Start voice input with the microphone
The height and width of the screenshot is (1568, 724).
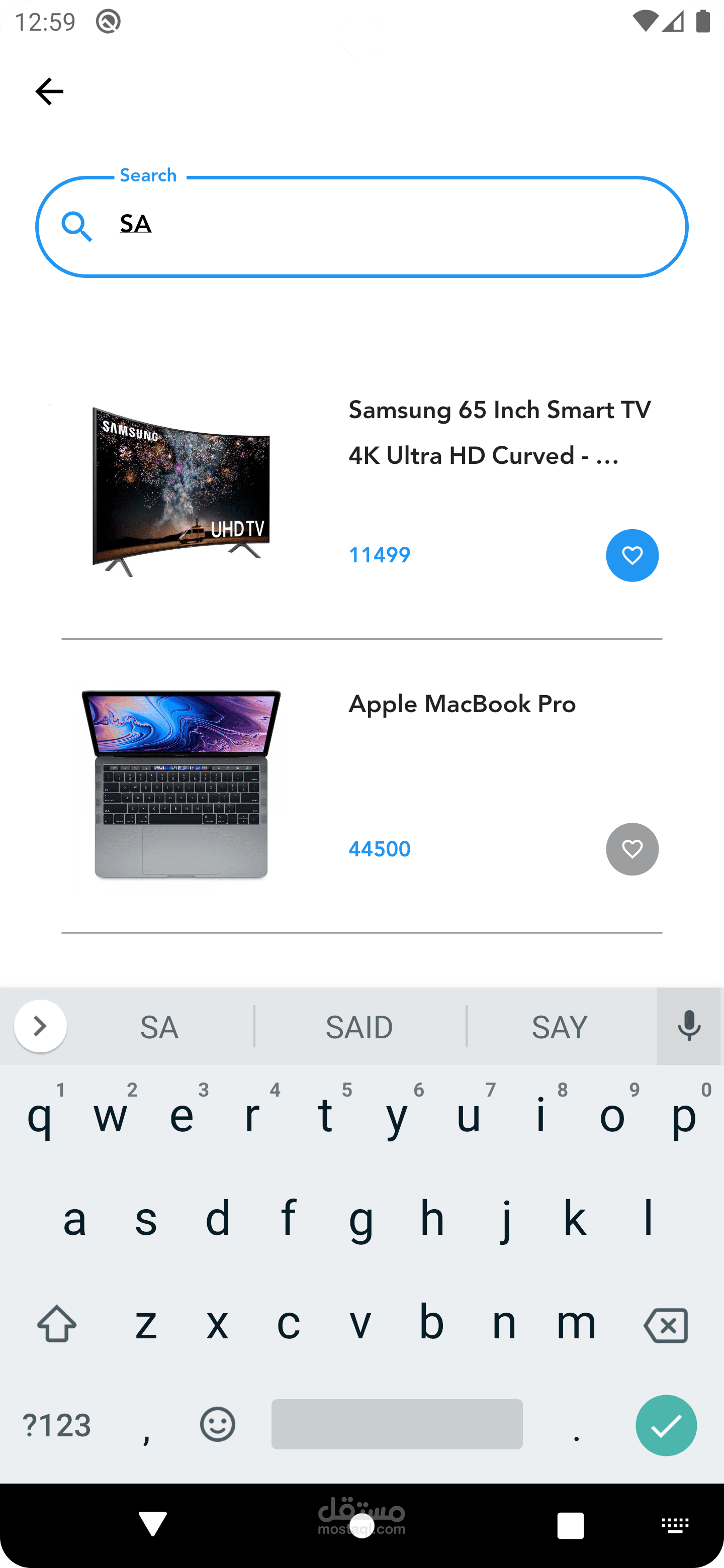click(689, 1026)
